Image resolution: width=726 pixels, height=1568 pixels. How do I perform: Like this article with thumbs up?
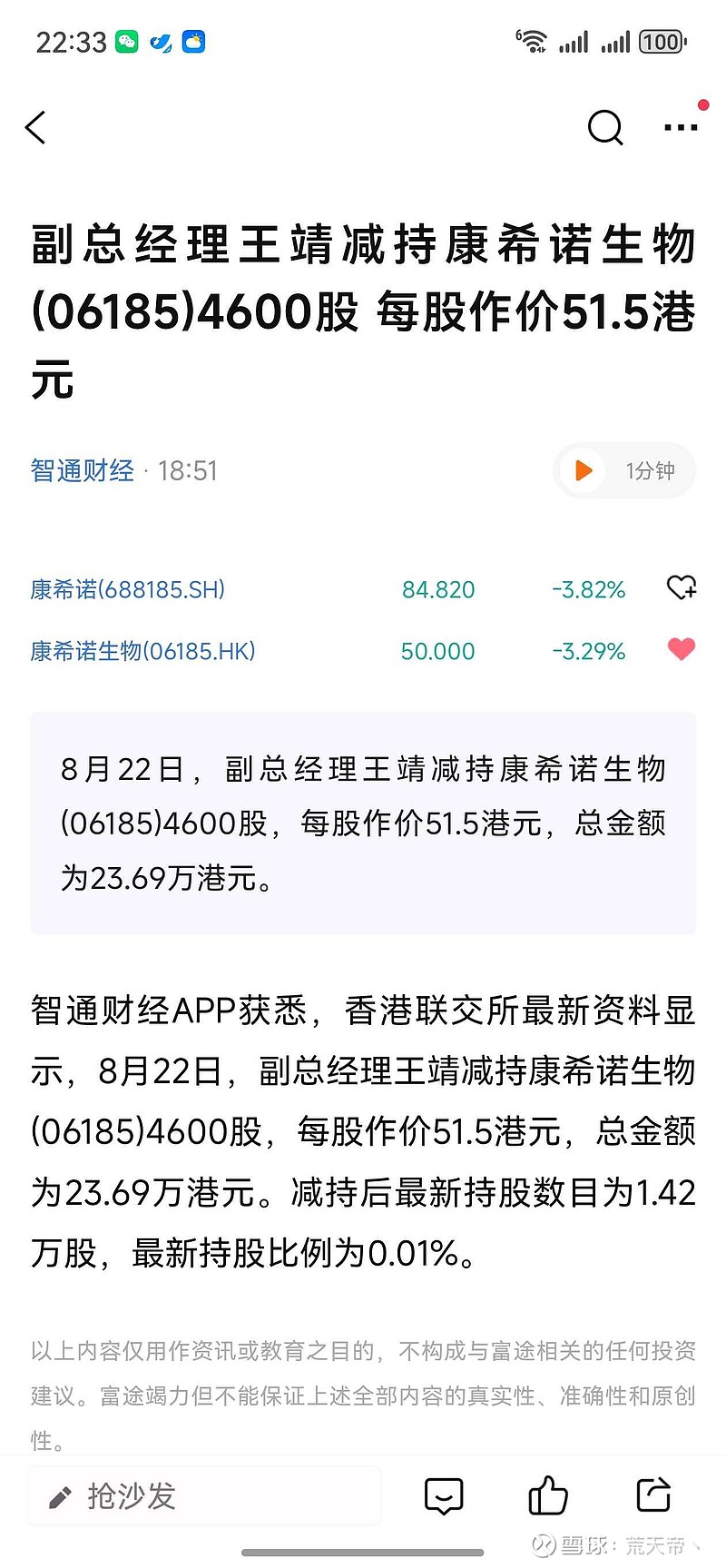coord(548,1495)
